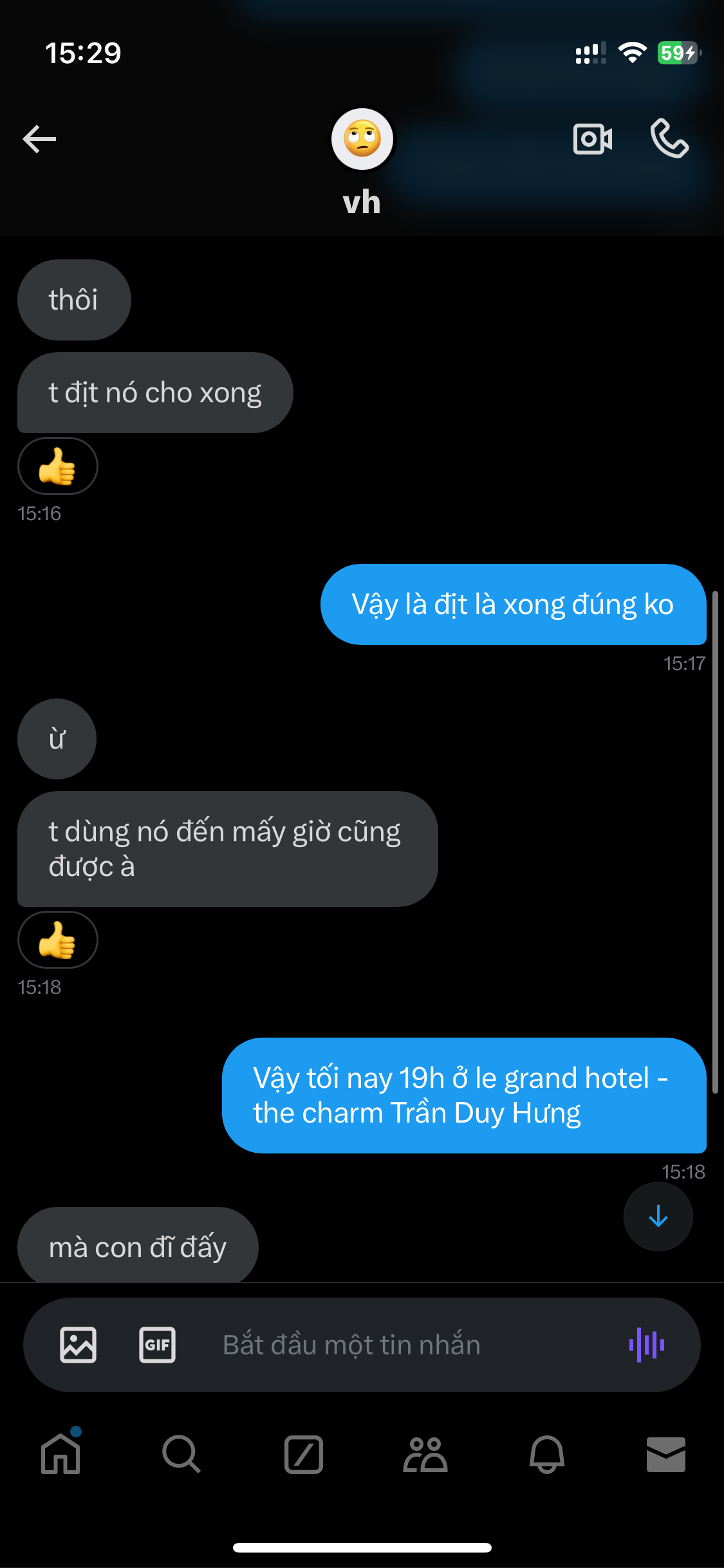Open vh's profile avatar

point(362,139)
